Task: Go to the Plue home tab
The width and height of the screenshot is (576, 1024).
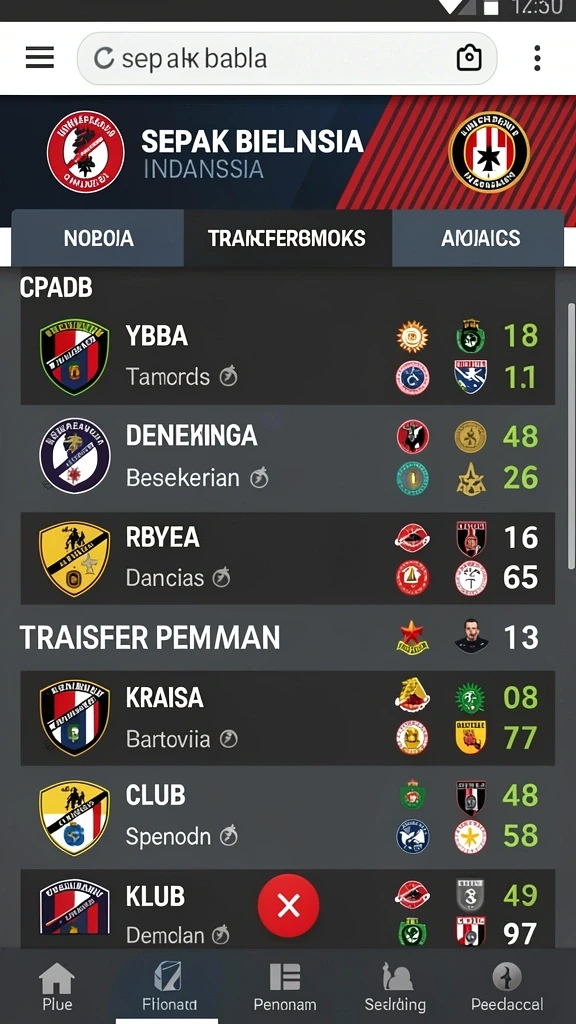Action: 57,986
